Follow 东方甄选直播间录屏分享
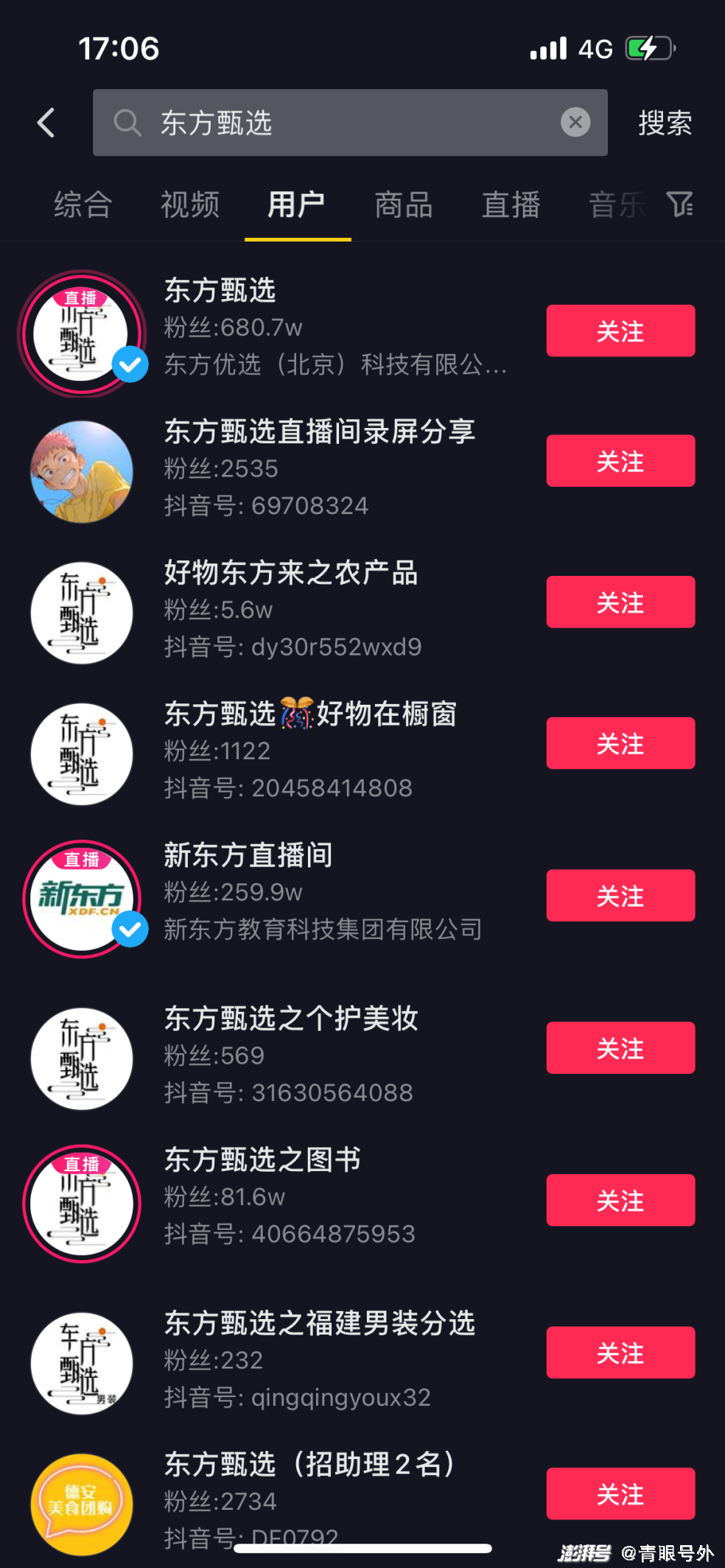 click(620, 461)
